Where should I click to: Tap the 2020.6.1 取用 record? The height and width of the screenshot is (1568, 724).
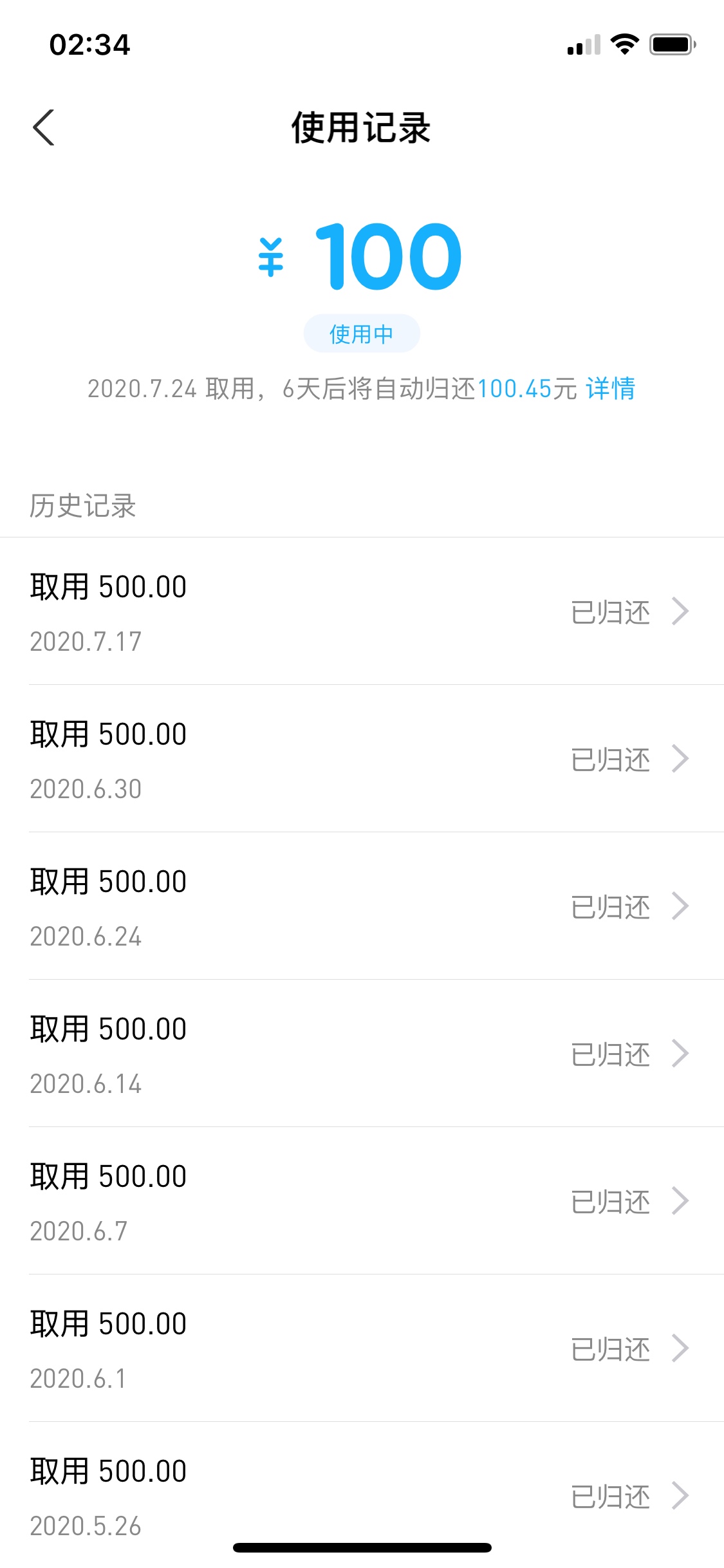tap(362, 1349)
